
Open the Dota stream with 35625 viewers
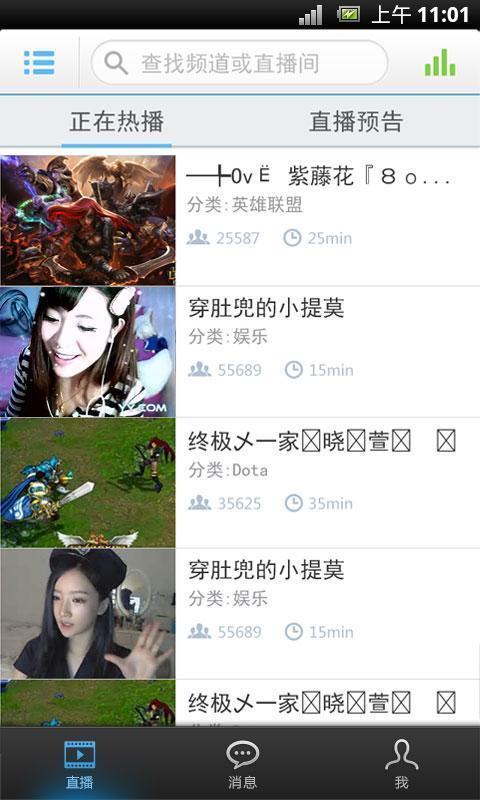click(240, 483)
